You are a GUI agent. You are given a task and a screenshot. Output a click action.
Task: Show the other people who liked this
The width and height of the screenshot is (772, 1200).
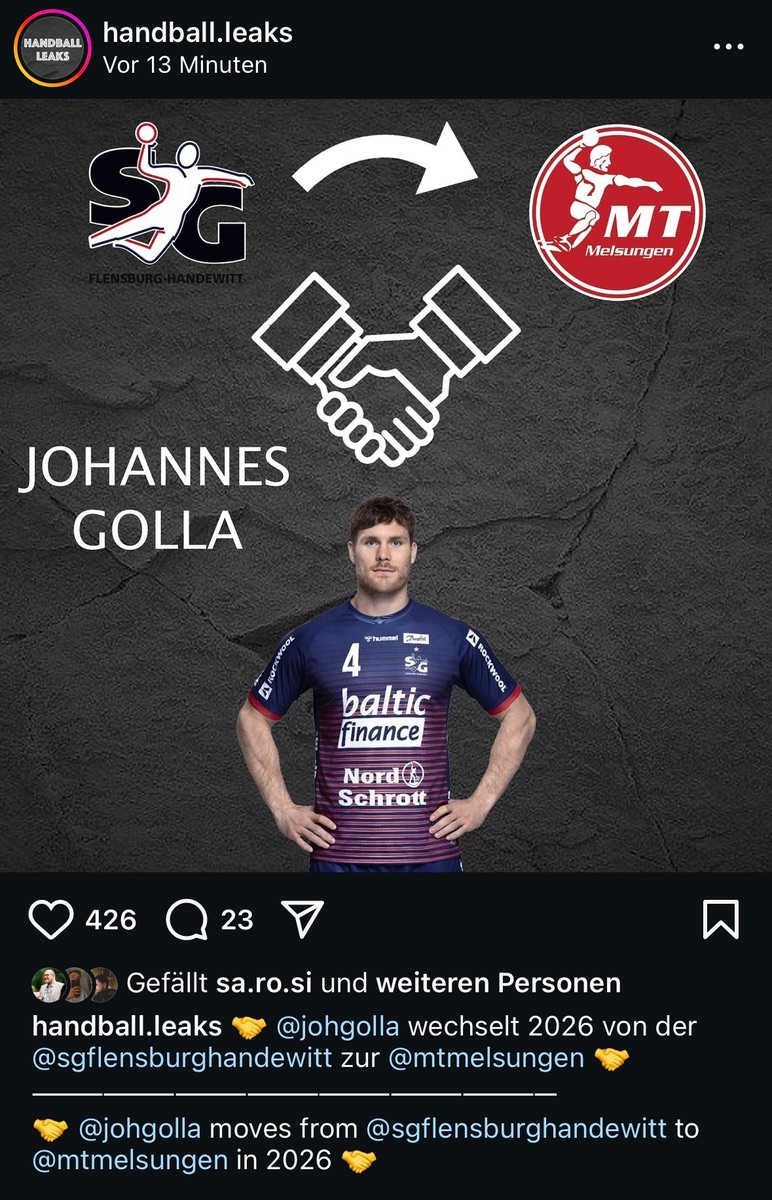498,983
